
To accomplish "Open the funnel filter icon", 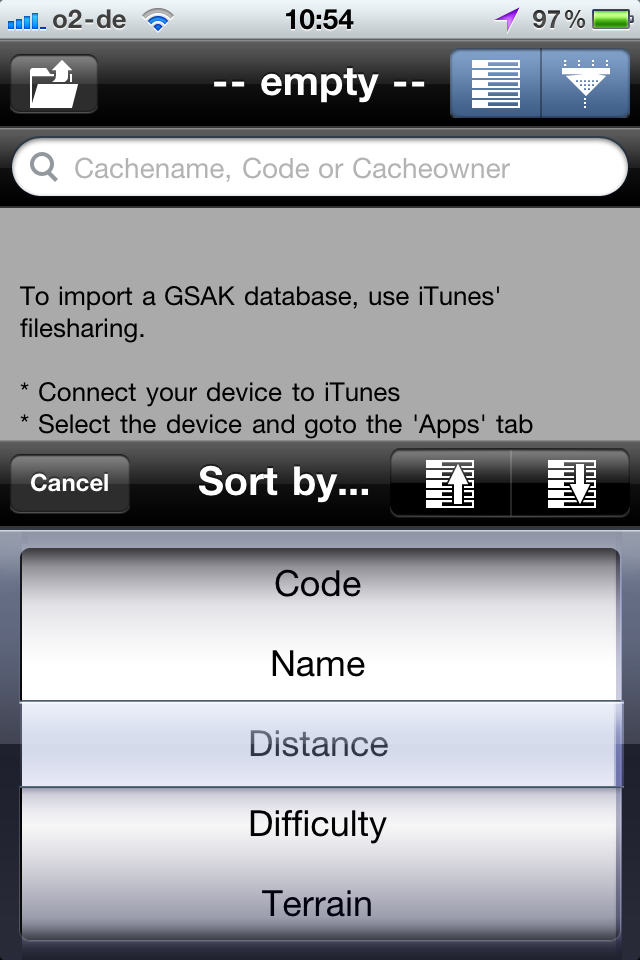I will point(584,84).
